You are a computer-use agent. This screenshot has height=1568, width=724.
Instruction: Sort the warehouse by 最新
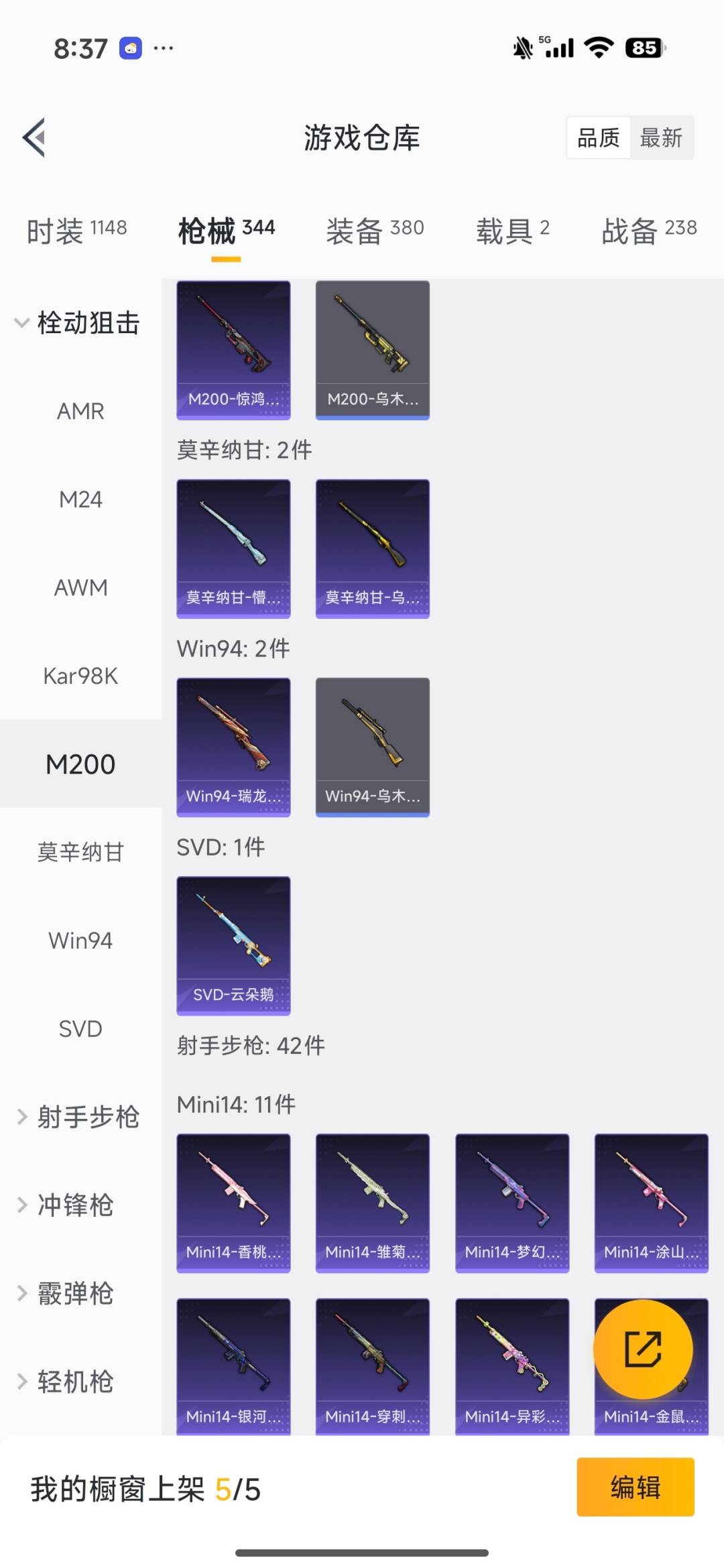click(x=661, y=138)
